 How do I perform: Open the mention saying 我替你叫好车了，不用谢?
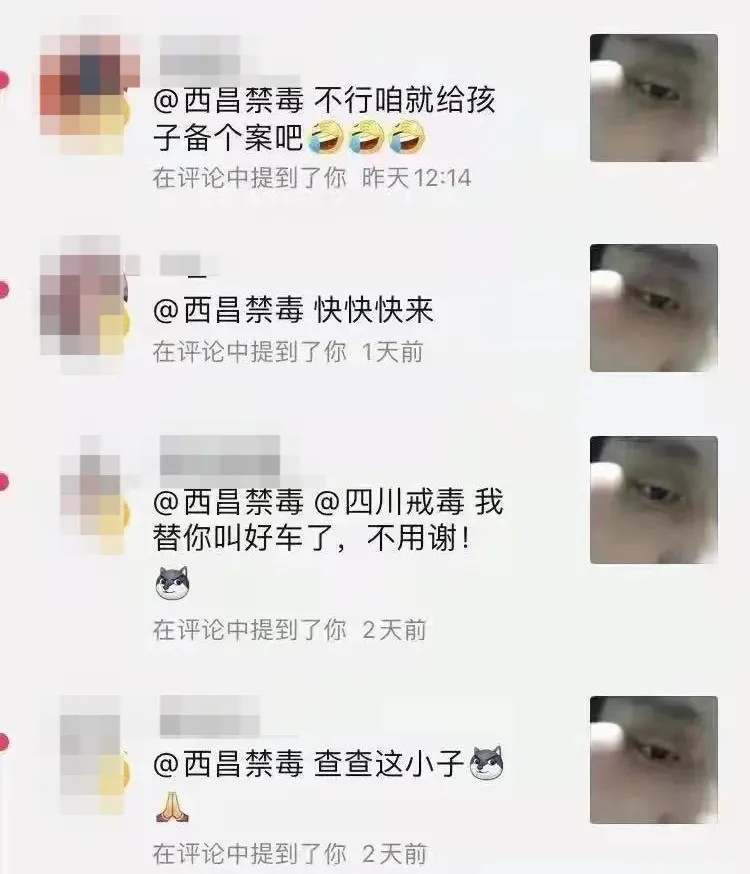pos(327,520)
